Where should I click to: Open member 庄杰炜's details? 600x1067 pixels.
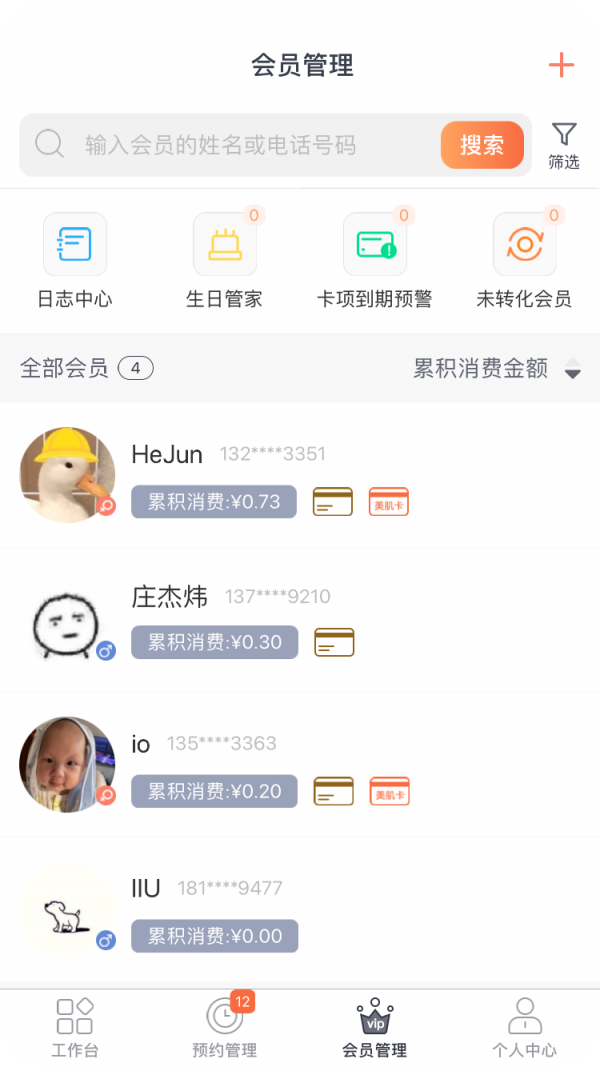(300, 620)
